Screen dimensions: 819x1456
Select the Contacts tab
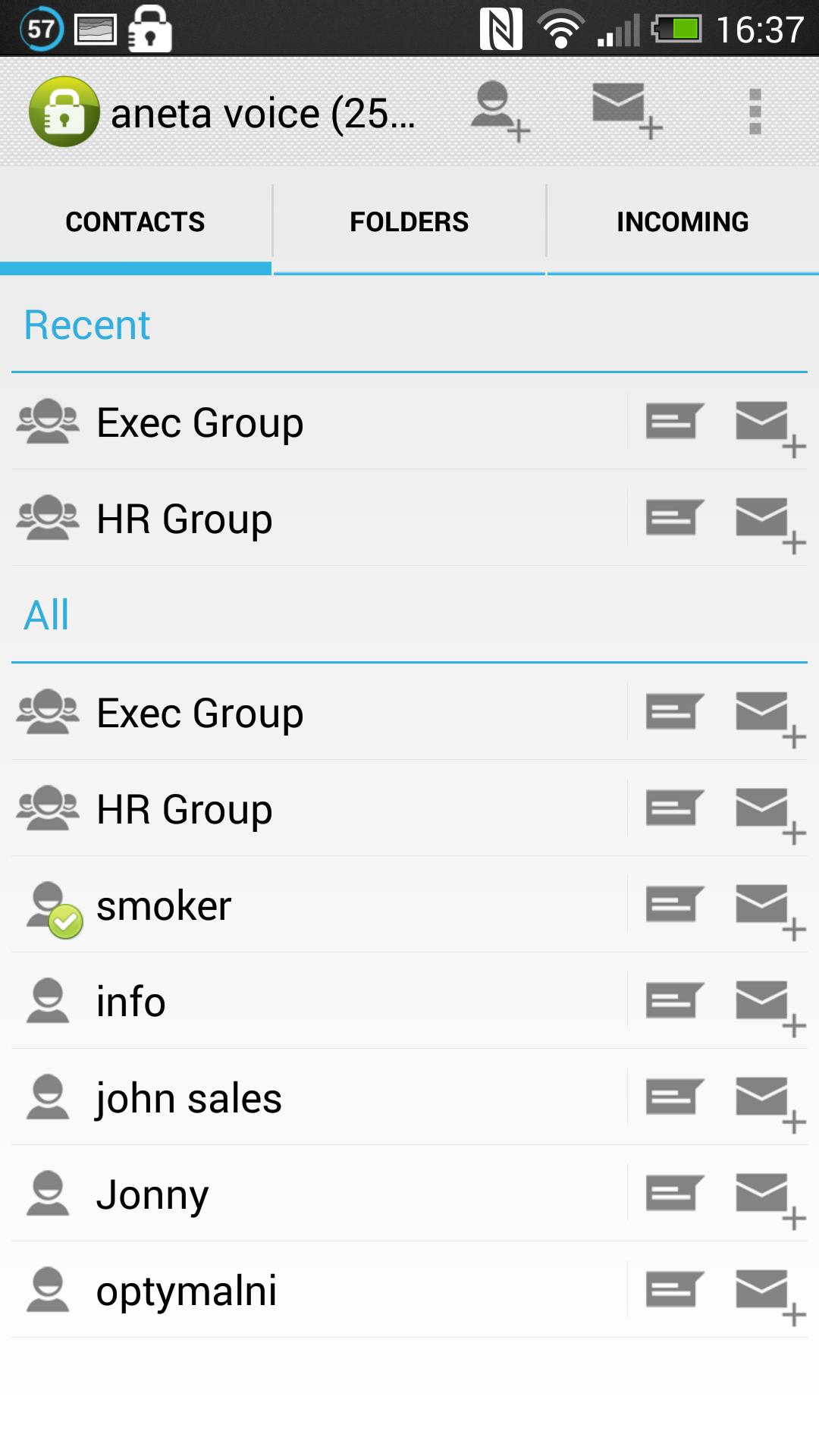(135, 222)
